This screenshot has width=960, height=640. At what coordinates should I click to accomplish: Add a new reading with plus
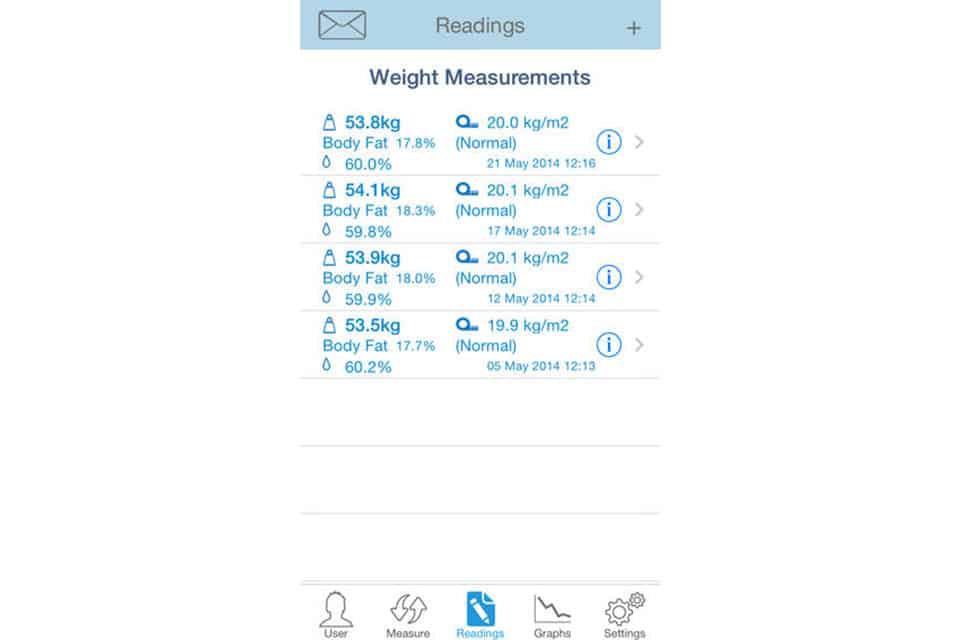point(633,28)
